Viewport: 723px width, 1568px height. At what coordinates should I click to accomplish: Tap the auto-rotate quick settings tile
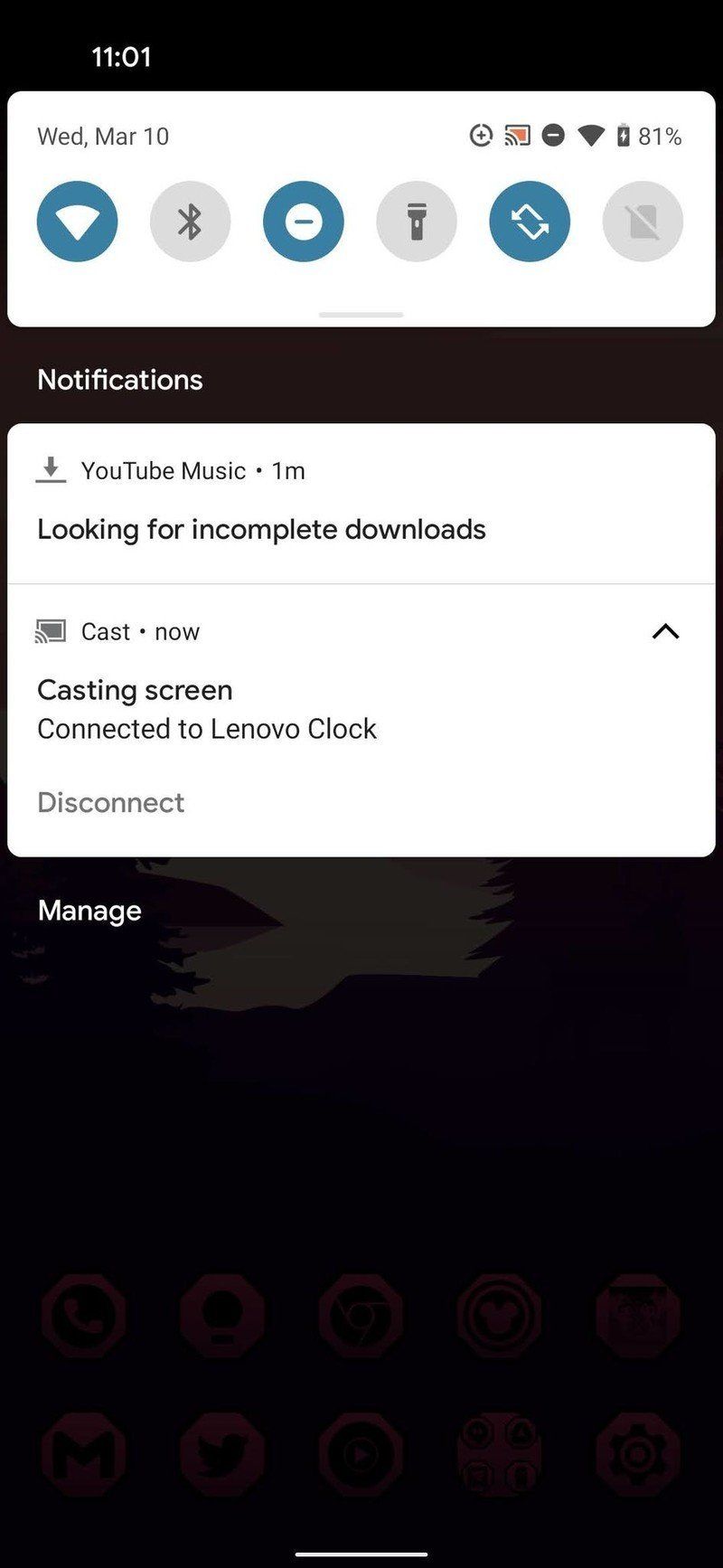pyautogui.click(x=530, y=221)
